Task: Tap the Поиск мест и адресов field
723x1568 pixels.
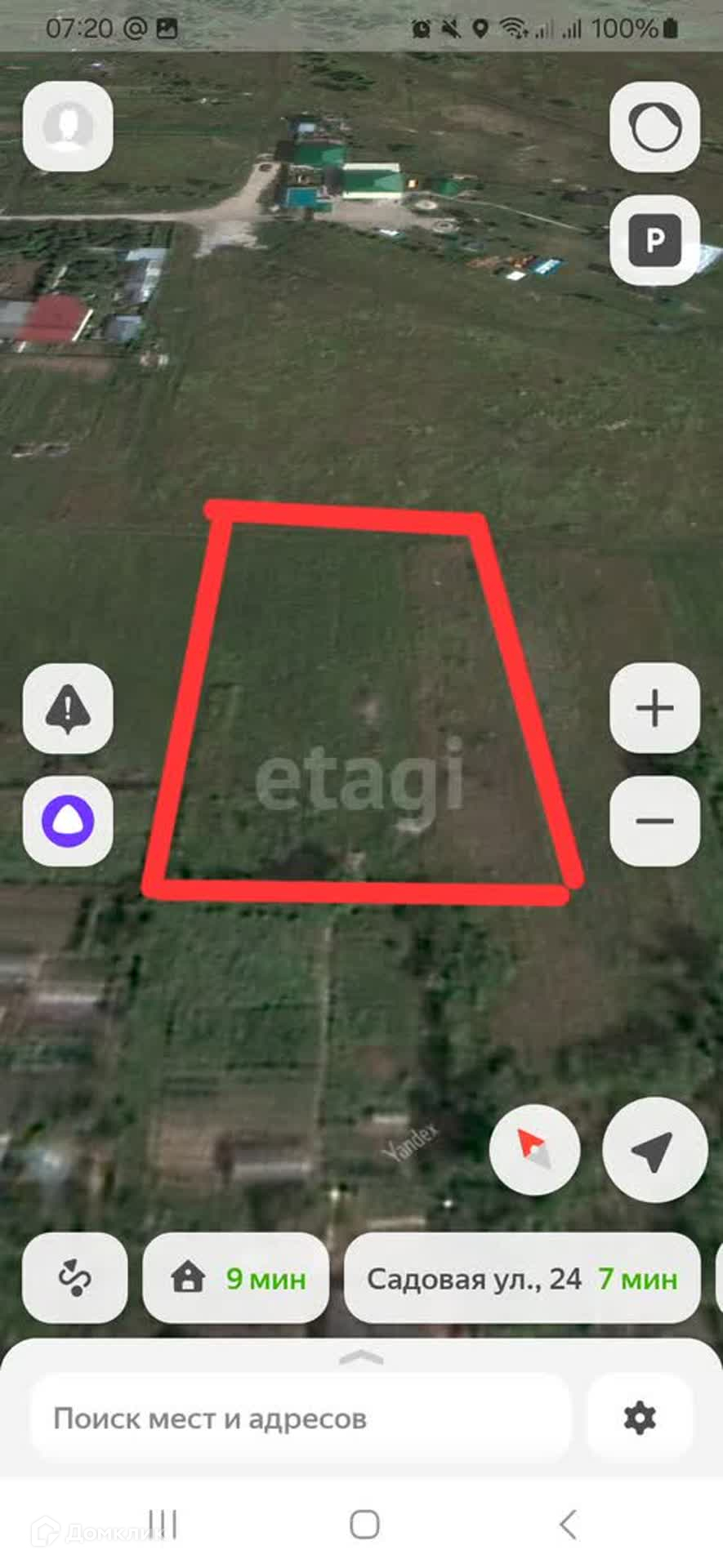Action: point(300,1419)
